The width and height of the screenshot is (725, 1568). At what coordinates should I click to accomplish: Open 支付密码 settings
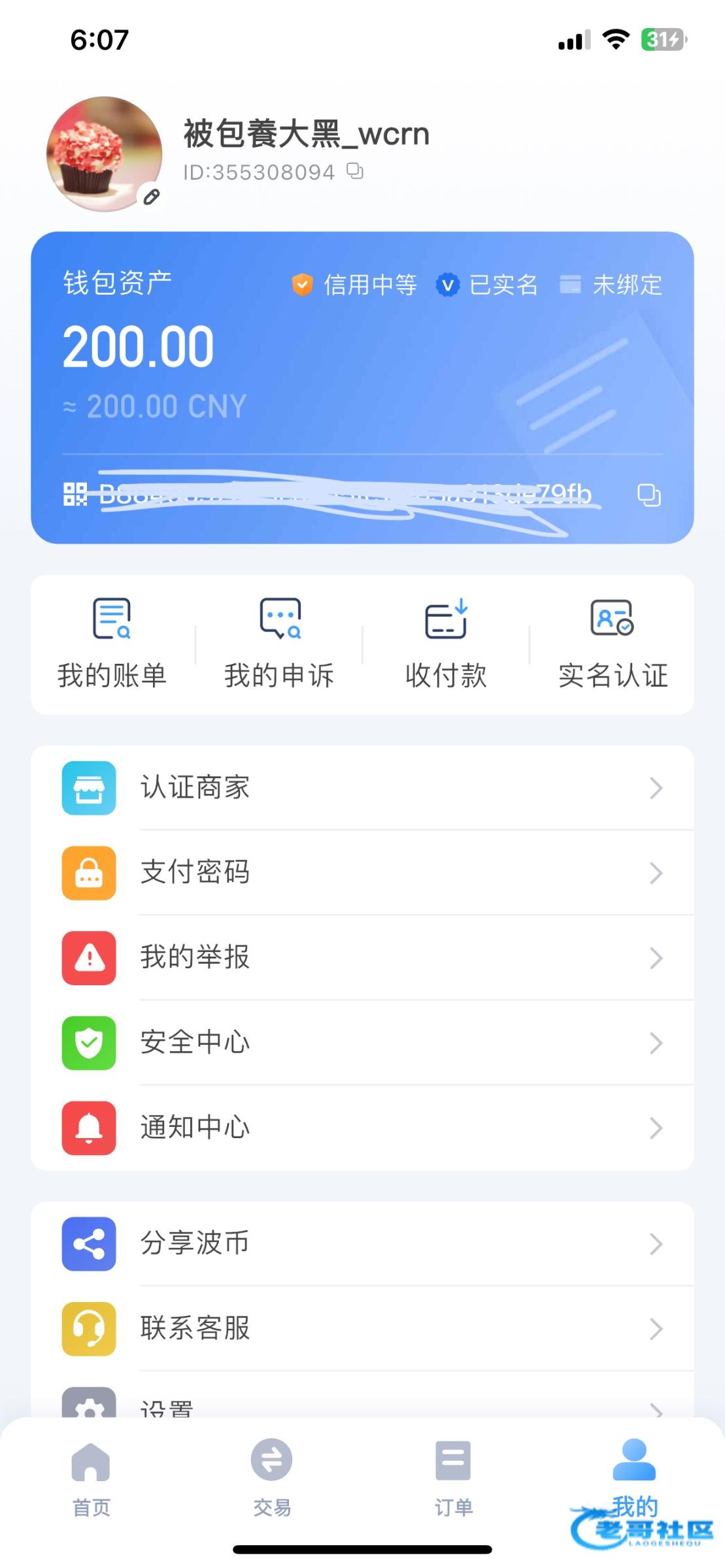click(362, 873)
